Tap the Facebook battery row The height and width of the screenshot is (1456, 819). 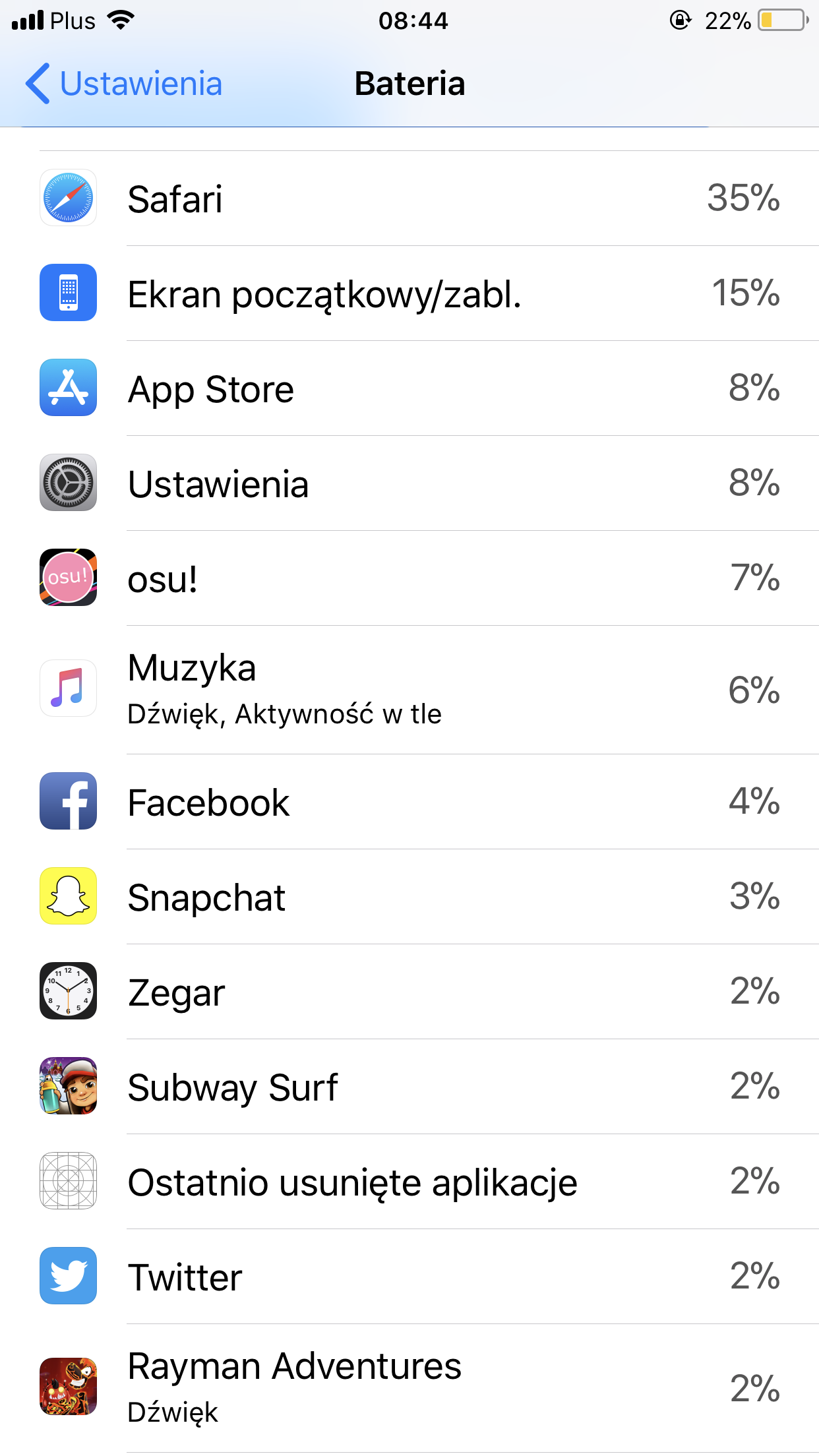tap(409, 802)
